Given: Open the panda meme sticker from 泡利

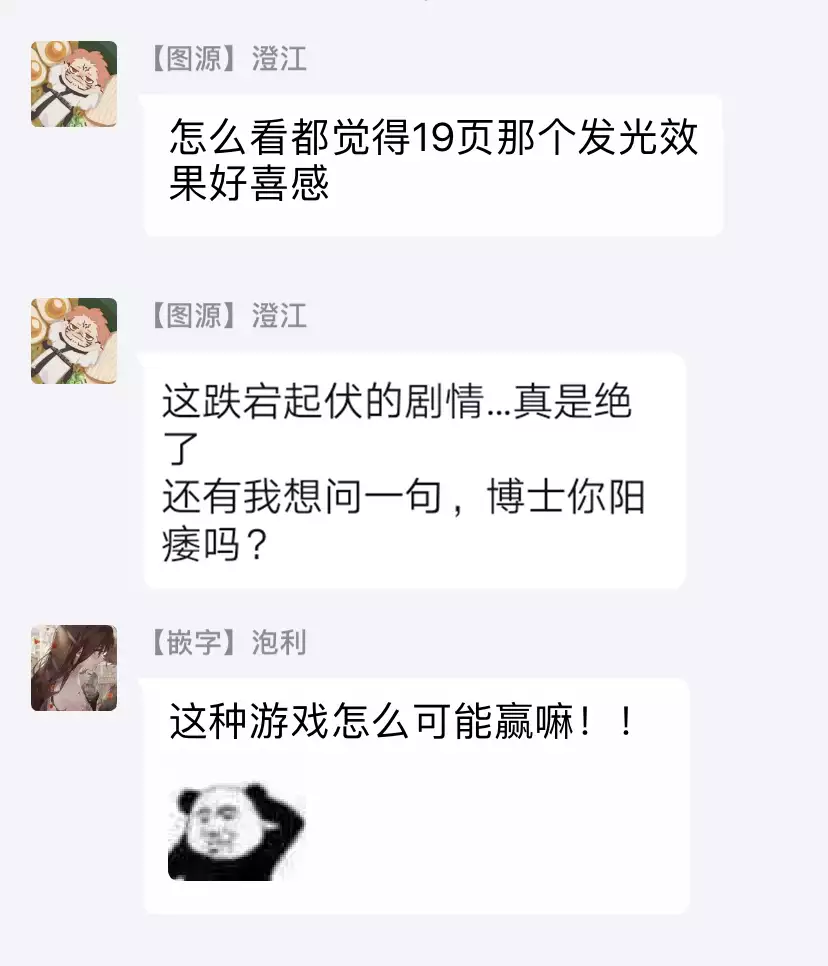Looking at the screenshot, I should 236,830.
